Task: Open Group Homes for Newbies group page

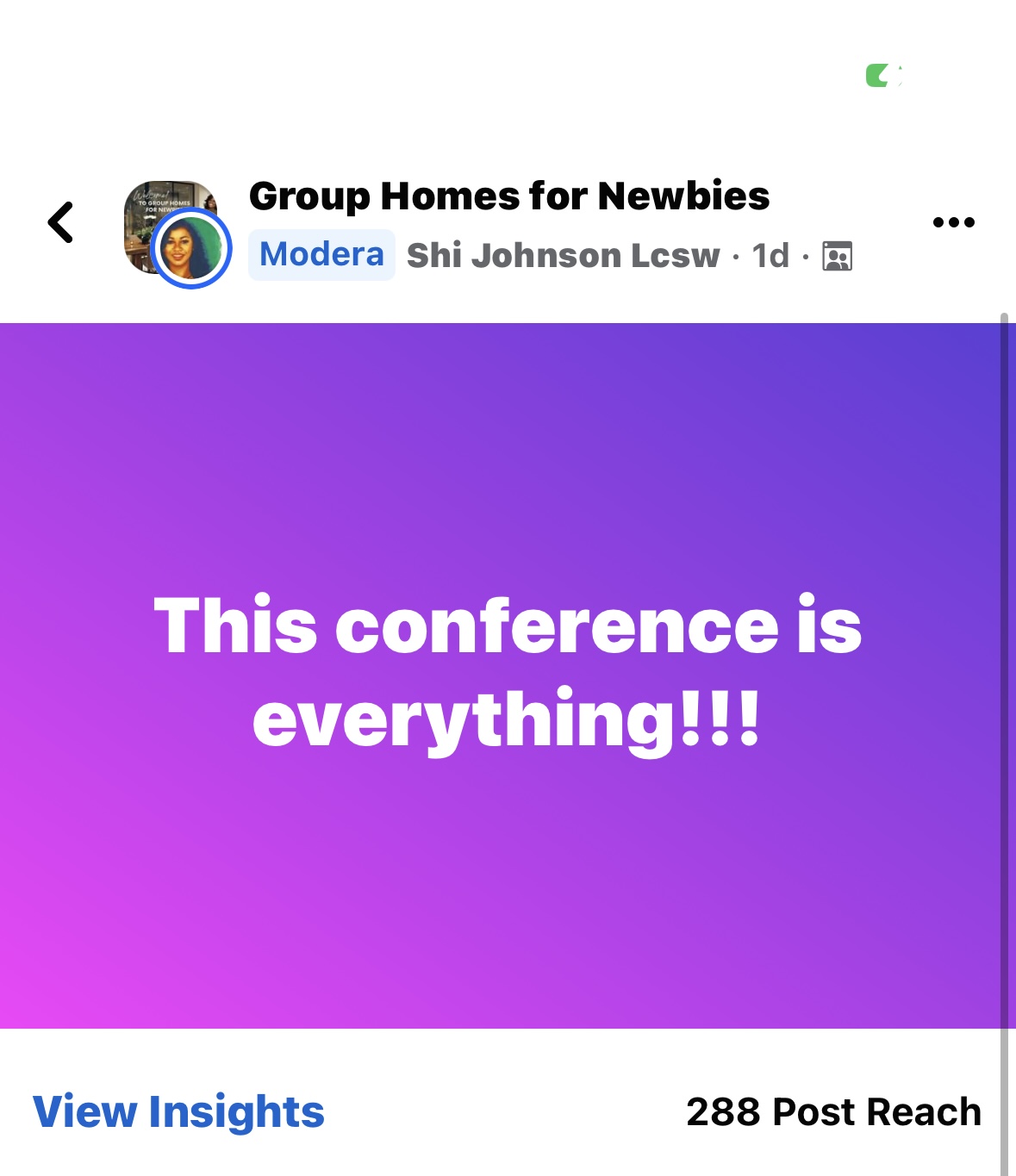Action: point(508,196)
